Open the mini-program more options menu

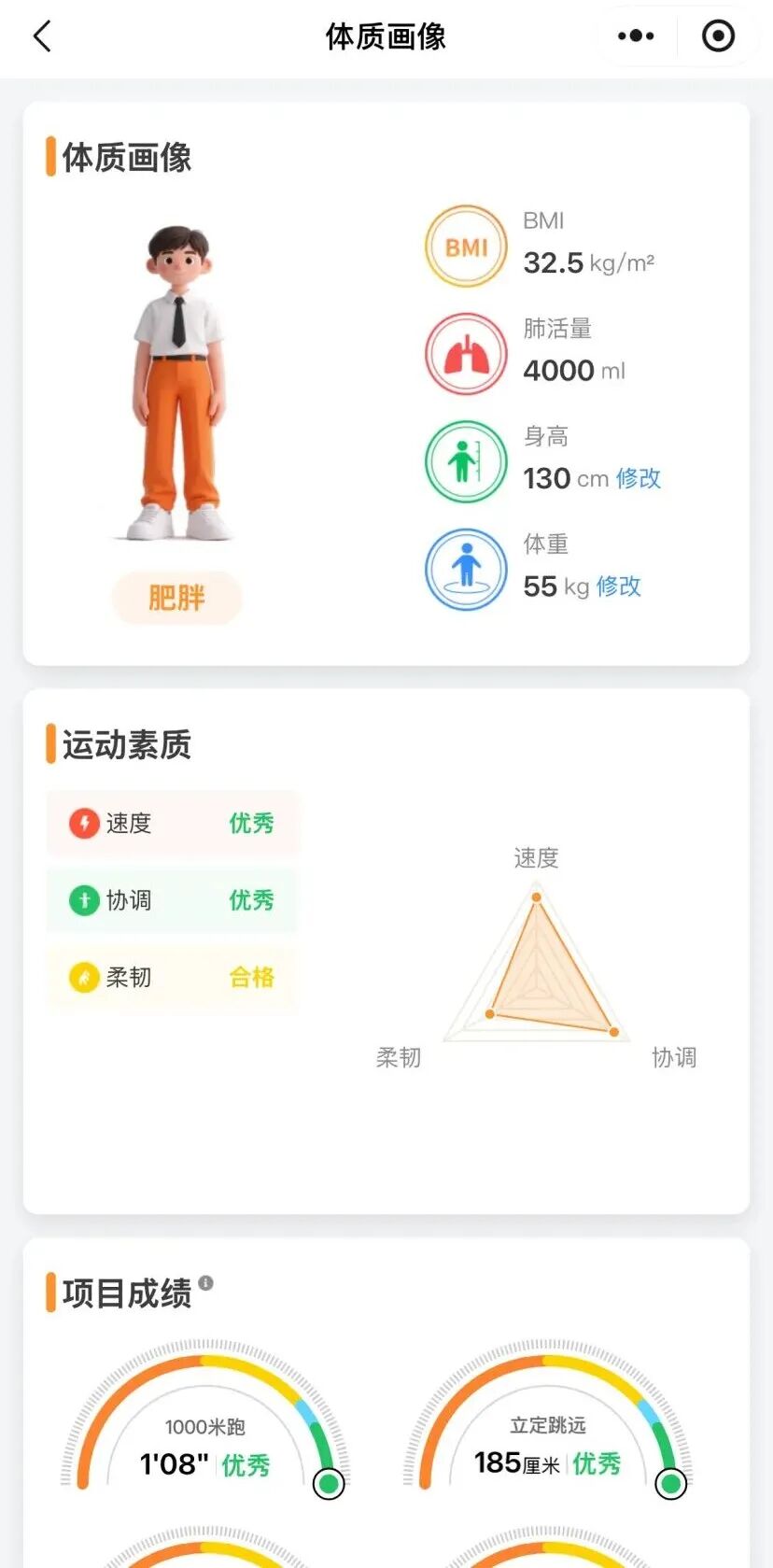coord(636,36)
